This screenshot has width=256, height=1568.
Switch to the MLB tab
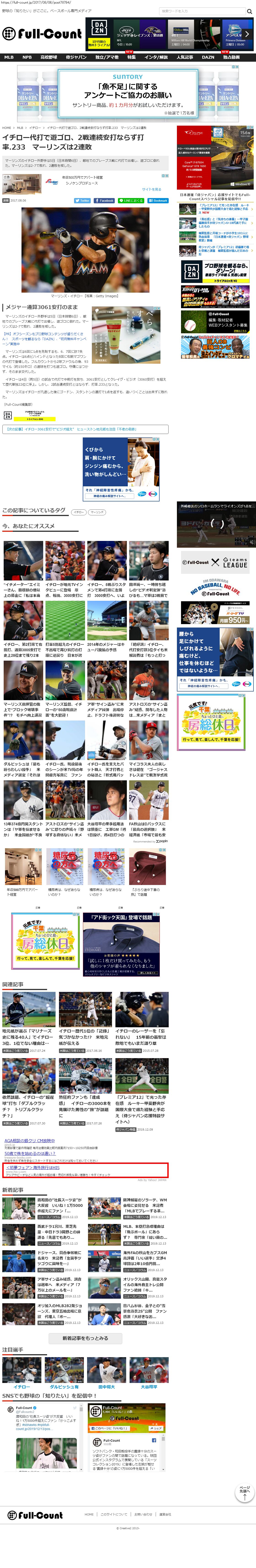[8, 57]
